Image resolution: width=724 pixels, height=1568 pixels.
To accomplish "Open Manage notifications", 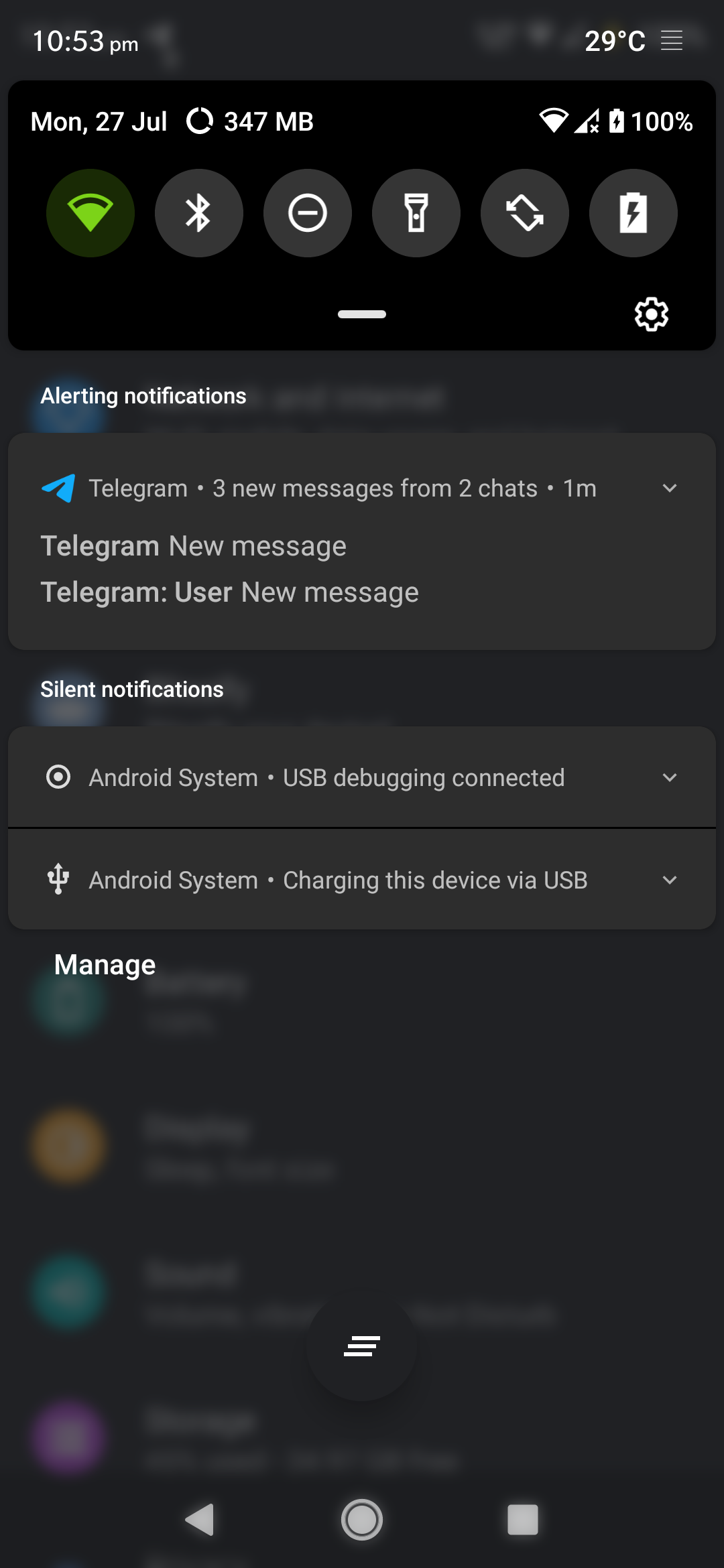I will (105, 965).
